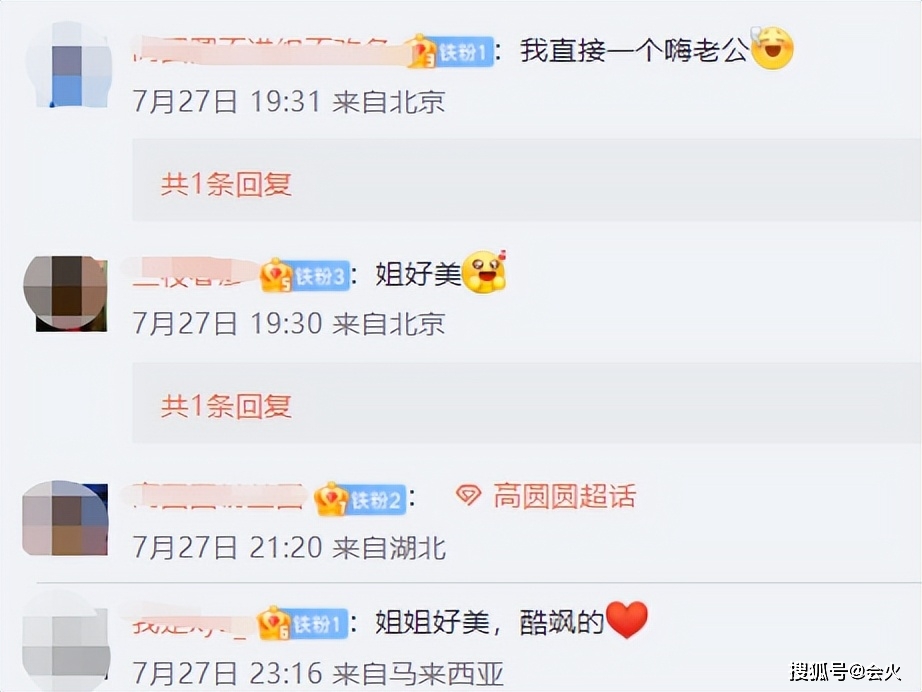Image resolution: width=922 pixels, height=692 pixels.
Task: Open the avatar of the commenter from 马来西亚
Action: [x=65, y=640]
